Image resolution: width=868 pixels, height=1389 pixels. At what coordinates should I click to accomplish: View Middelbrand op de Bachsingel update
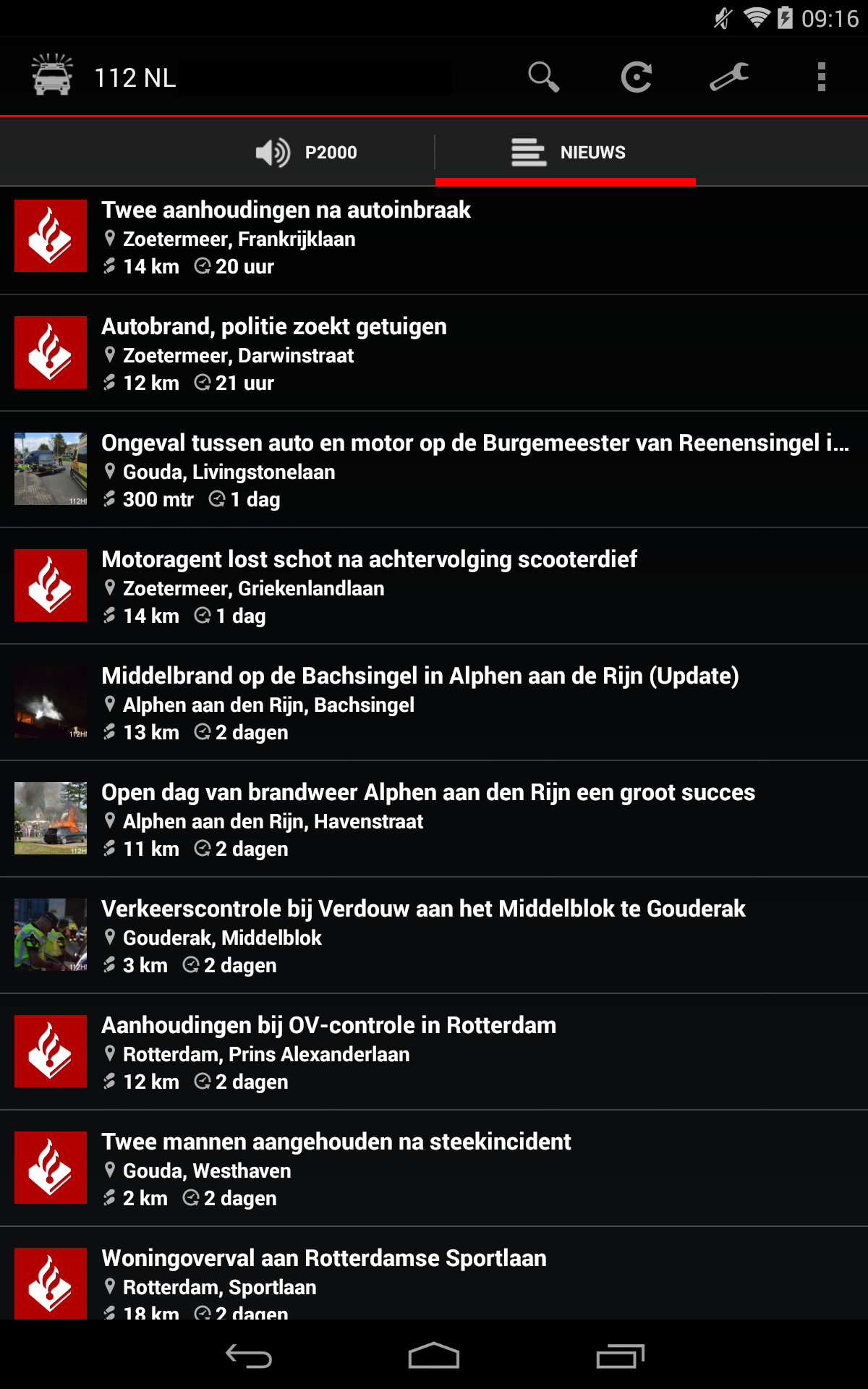coord(434,702)
